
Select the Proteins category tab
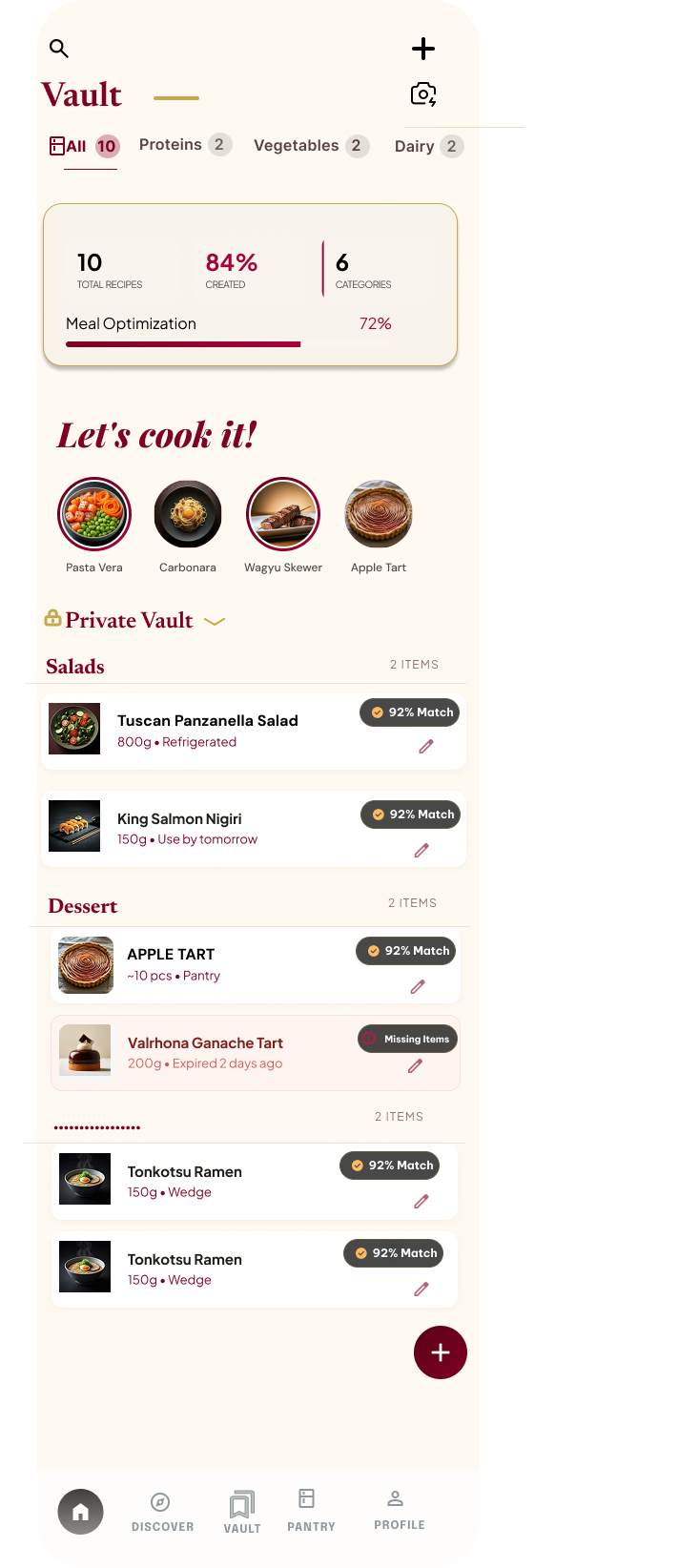[185, 145]
